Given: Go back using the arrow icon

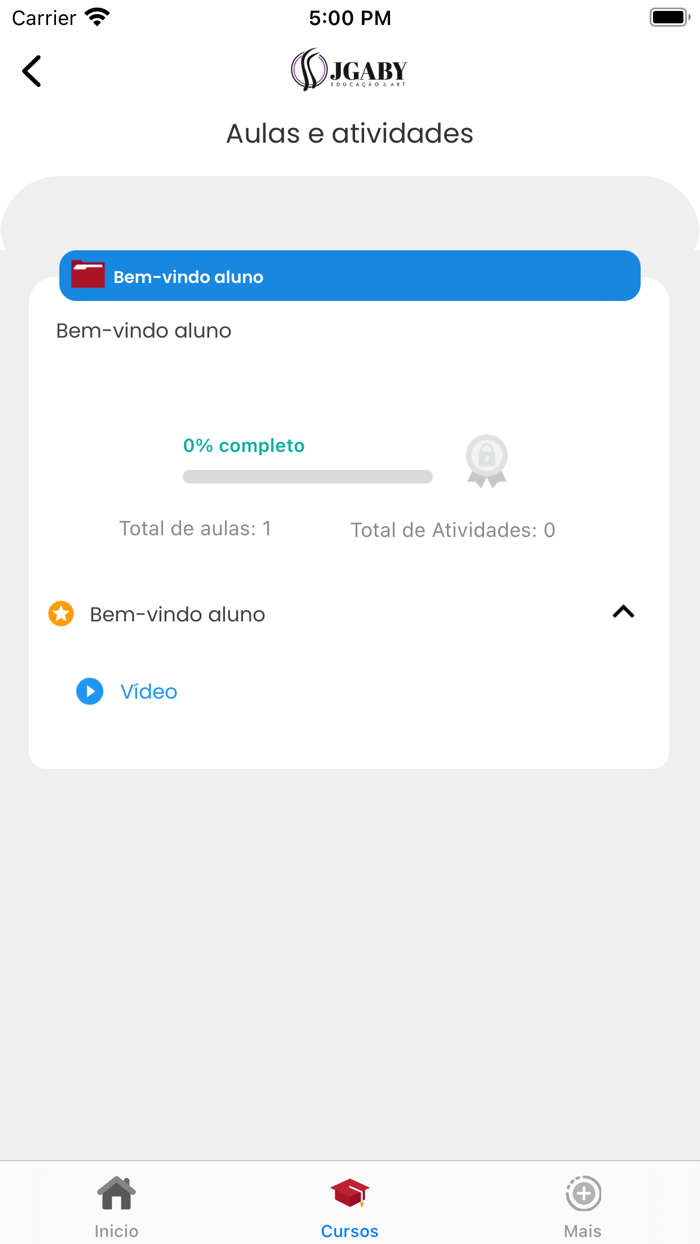Looking at the screenshot, I should pyautogui.click(x=32, y=71).
